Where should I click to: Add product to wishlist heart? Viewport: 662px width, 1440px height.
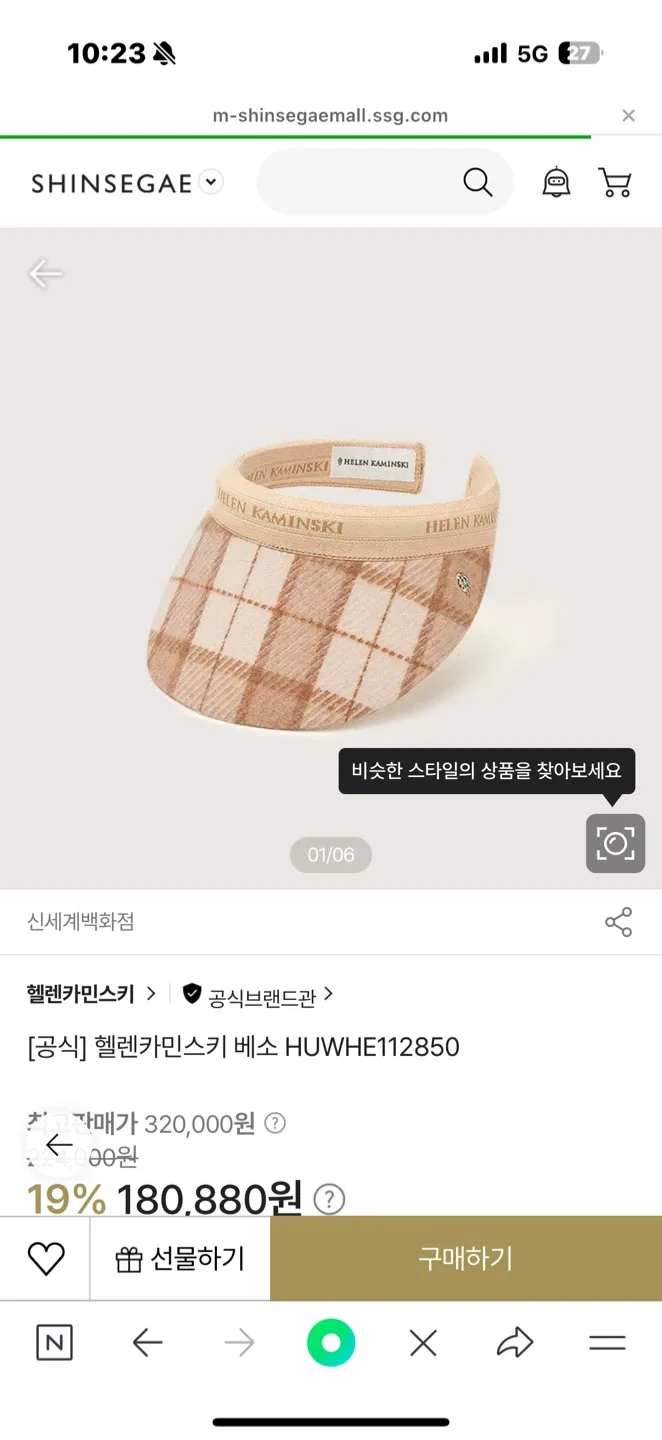pos(45,1259)
